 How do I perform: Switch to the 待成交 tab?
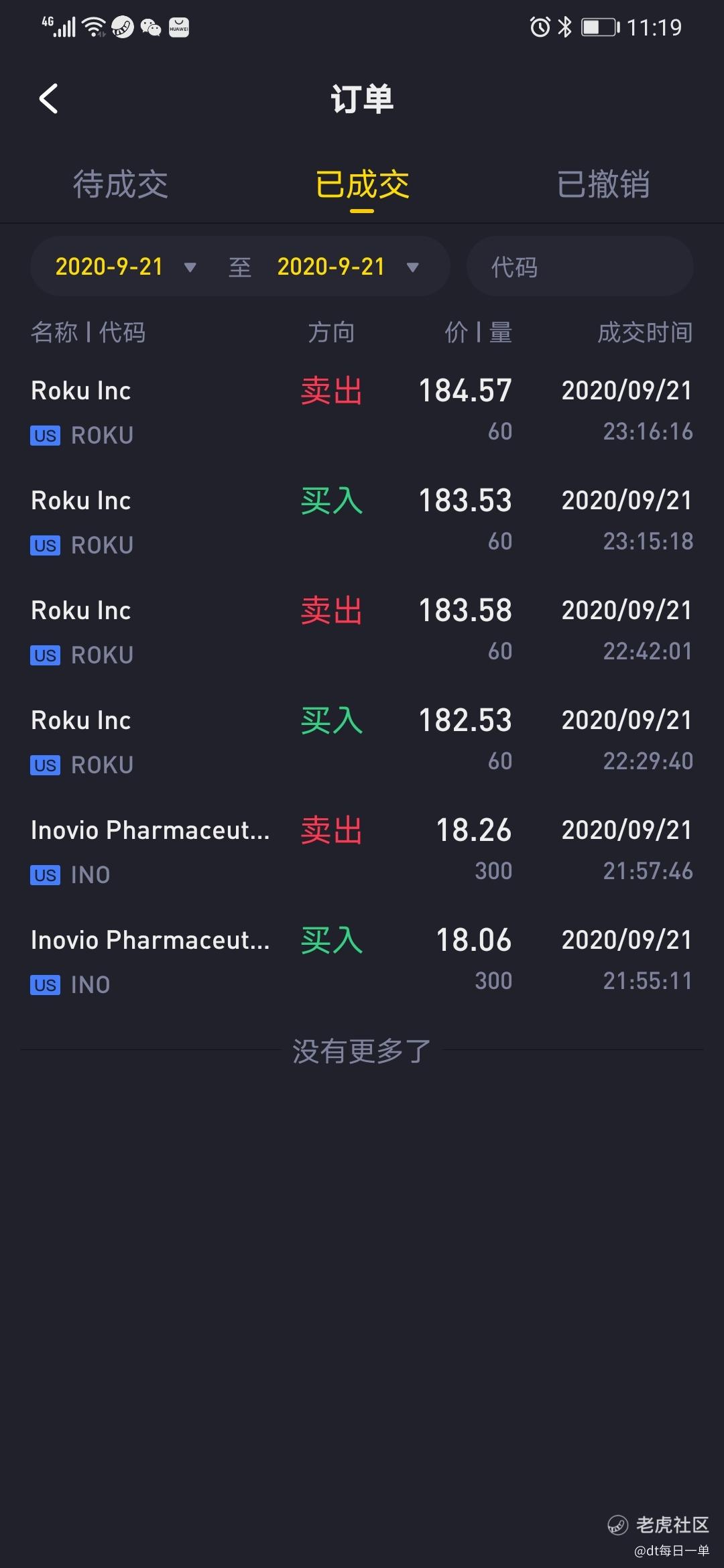tap(121, 184)
